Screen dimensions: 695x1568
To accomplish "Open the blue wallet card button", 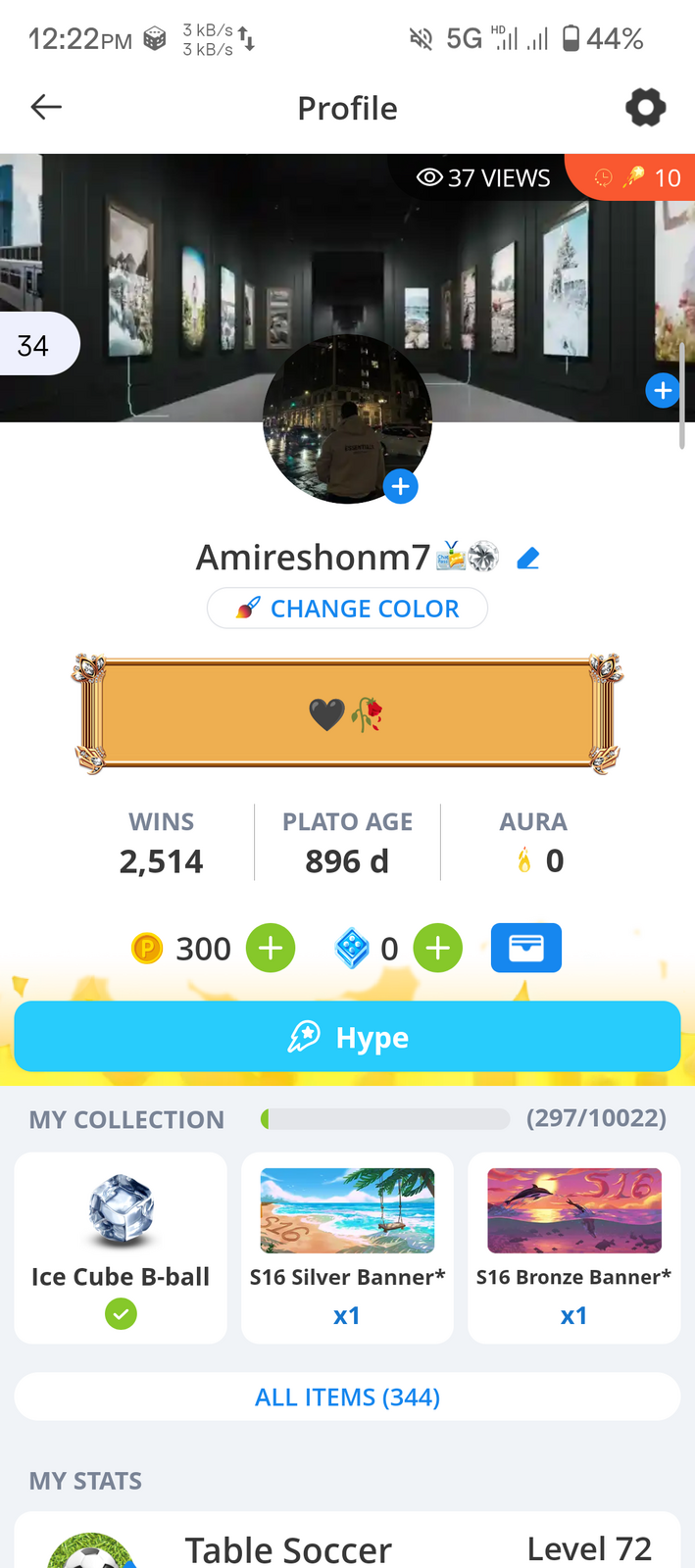I will (x=525, y=948).
